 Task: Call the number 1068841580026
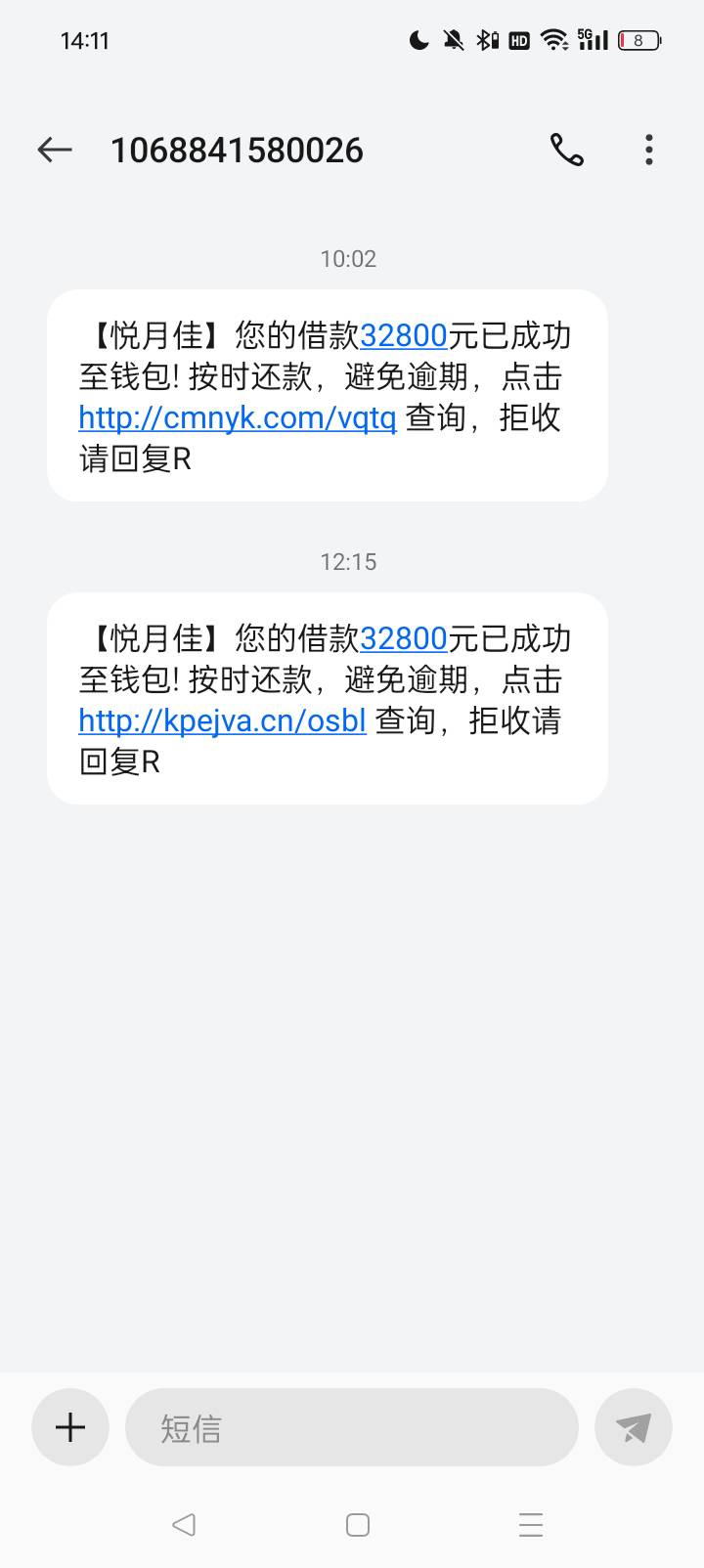566,150
